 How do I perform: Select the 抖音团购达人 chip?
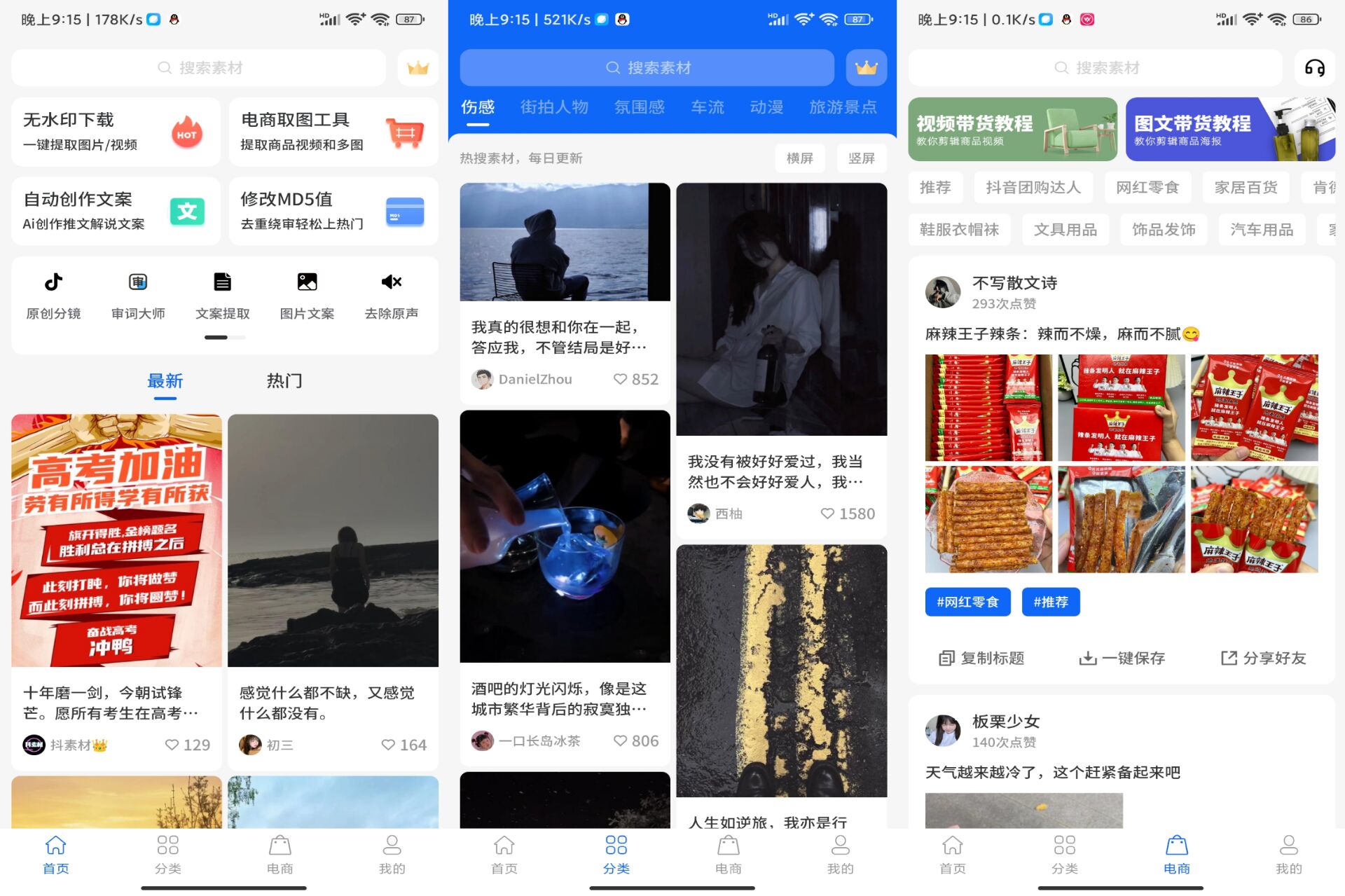point(1033,188)
